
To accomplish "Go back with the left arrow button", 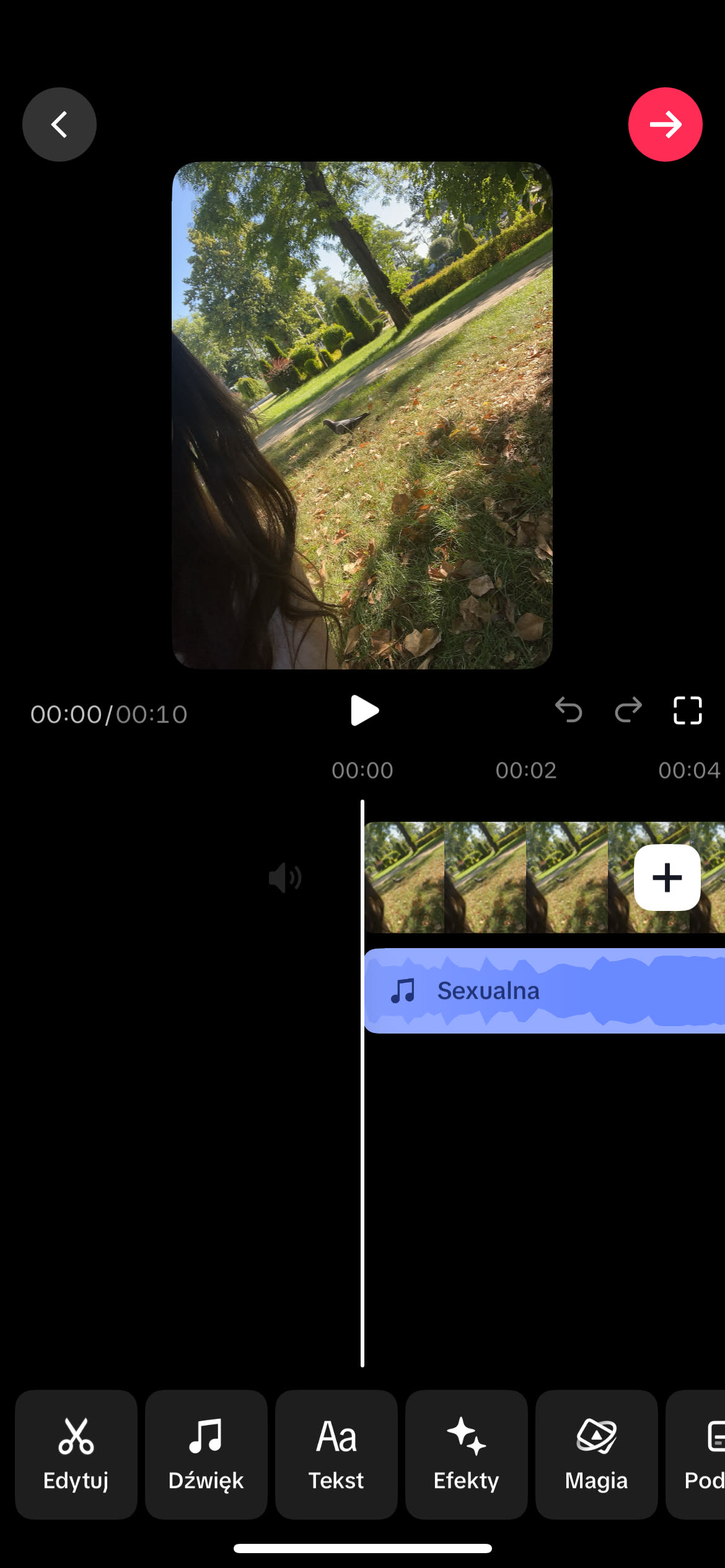I will [59, 124].
